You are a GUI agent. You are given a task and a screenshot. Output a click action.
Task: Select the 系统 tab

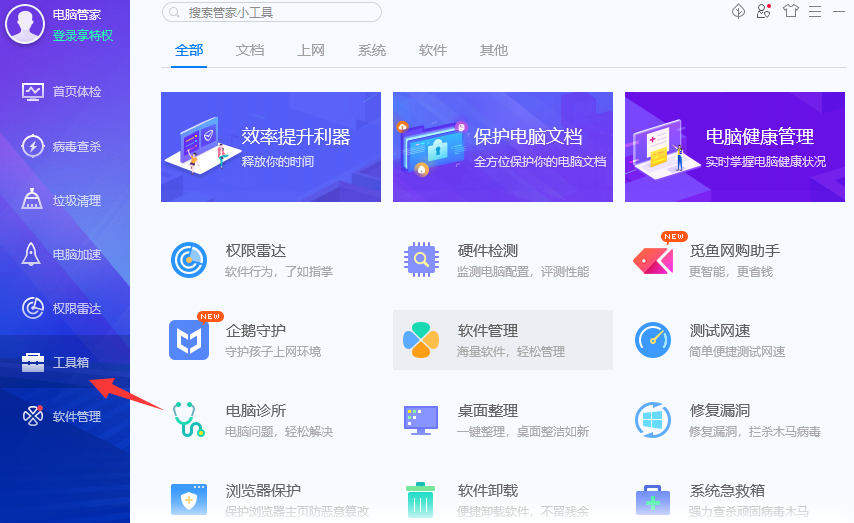point(372,50)
